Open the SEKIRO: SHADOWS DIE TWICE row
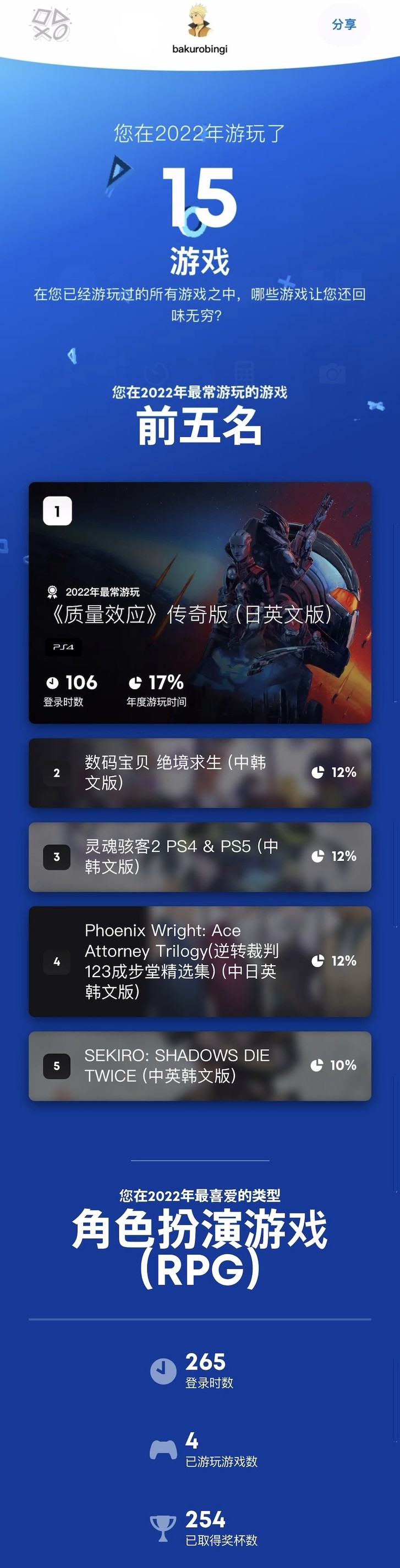This screenshot has width=400, height=1568. [199, 1065]
